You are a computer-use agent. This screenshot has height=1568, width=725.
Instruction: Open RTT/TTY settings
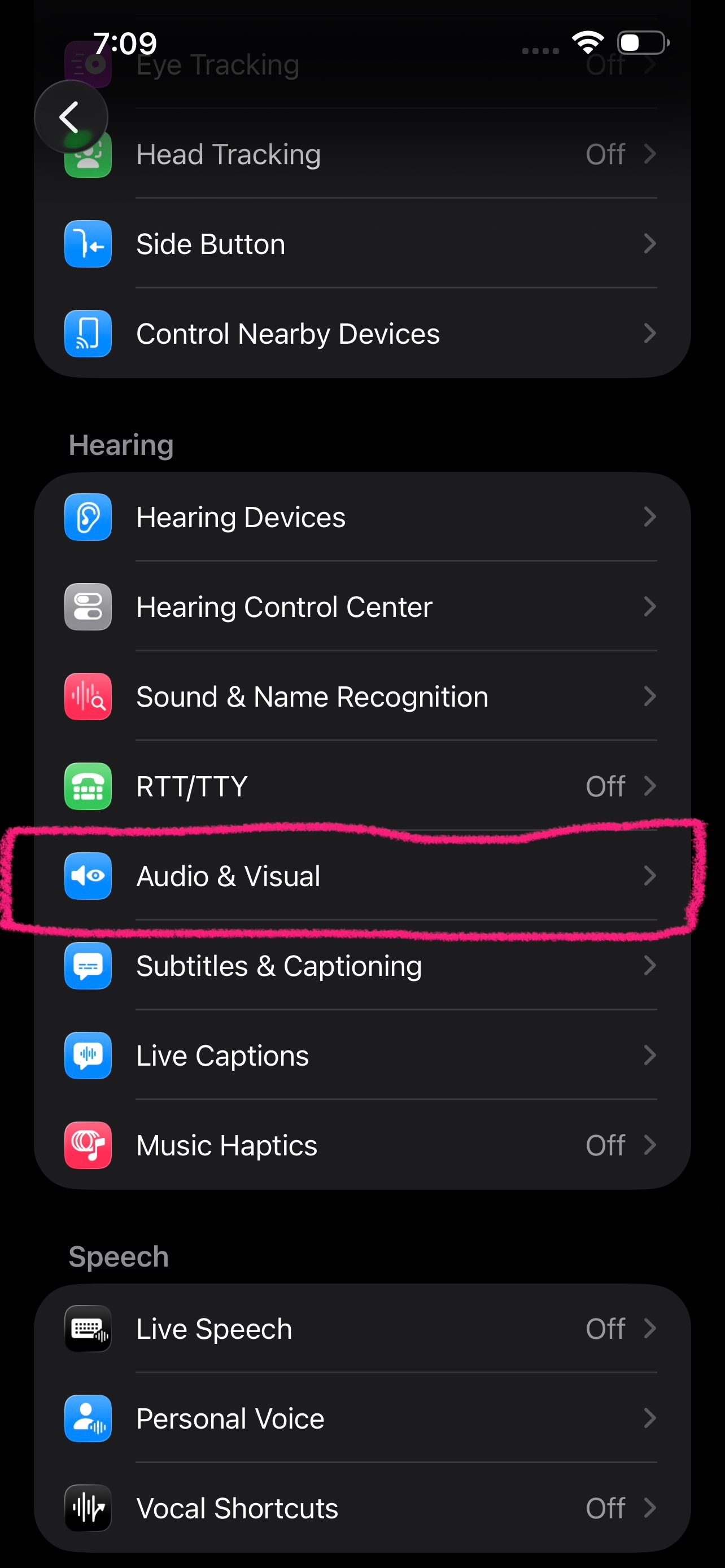(x=362, y=786)
